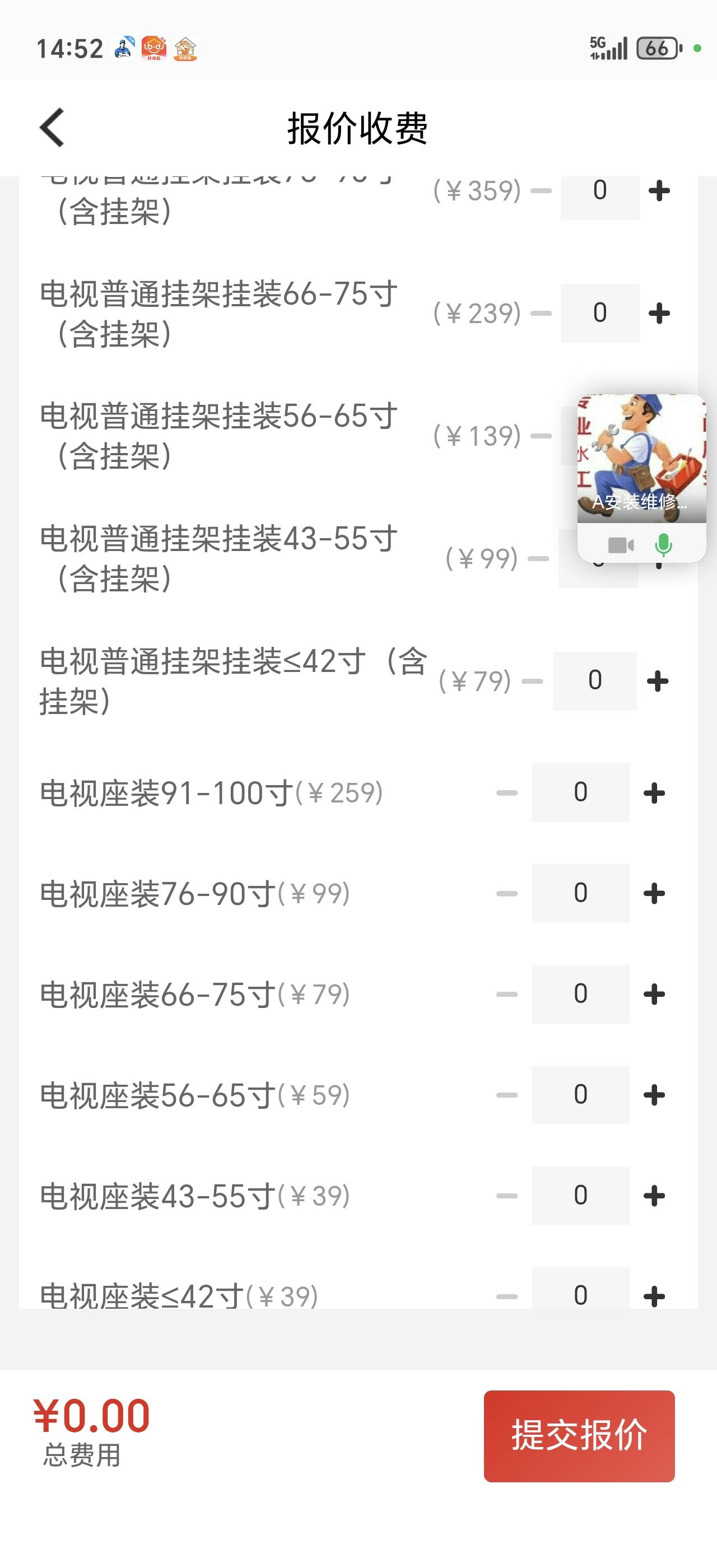The image size is (717, 1568).
Task: Reduce quantity of 电视座装91-100寸
Action: pos(506,793)
